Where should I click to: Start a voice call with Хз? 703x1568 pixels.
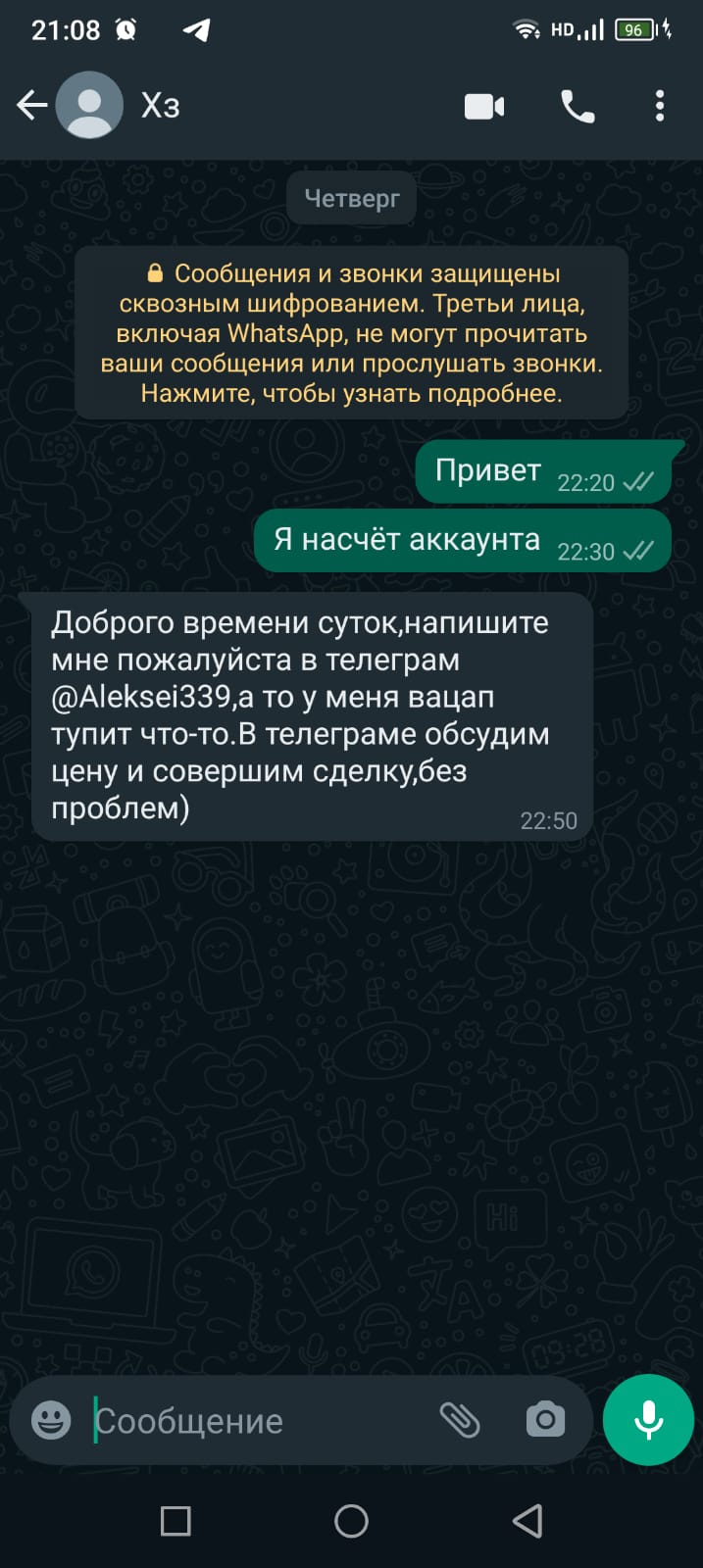point(577,106)
